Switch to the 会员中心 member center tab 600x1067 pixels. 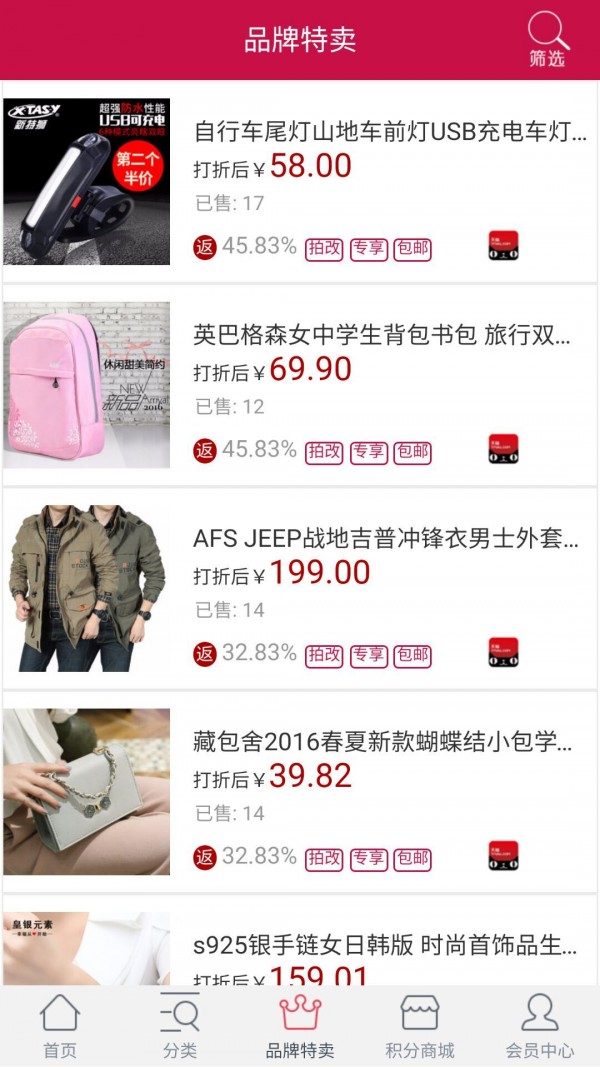point(540,1026)
